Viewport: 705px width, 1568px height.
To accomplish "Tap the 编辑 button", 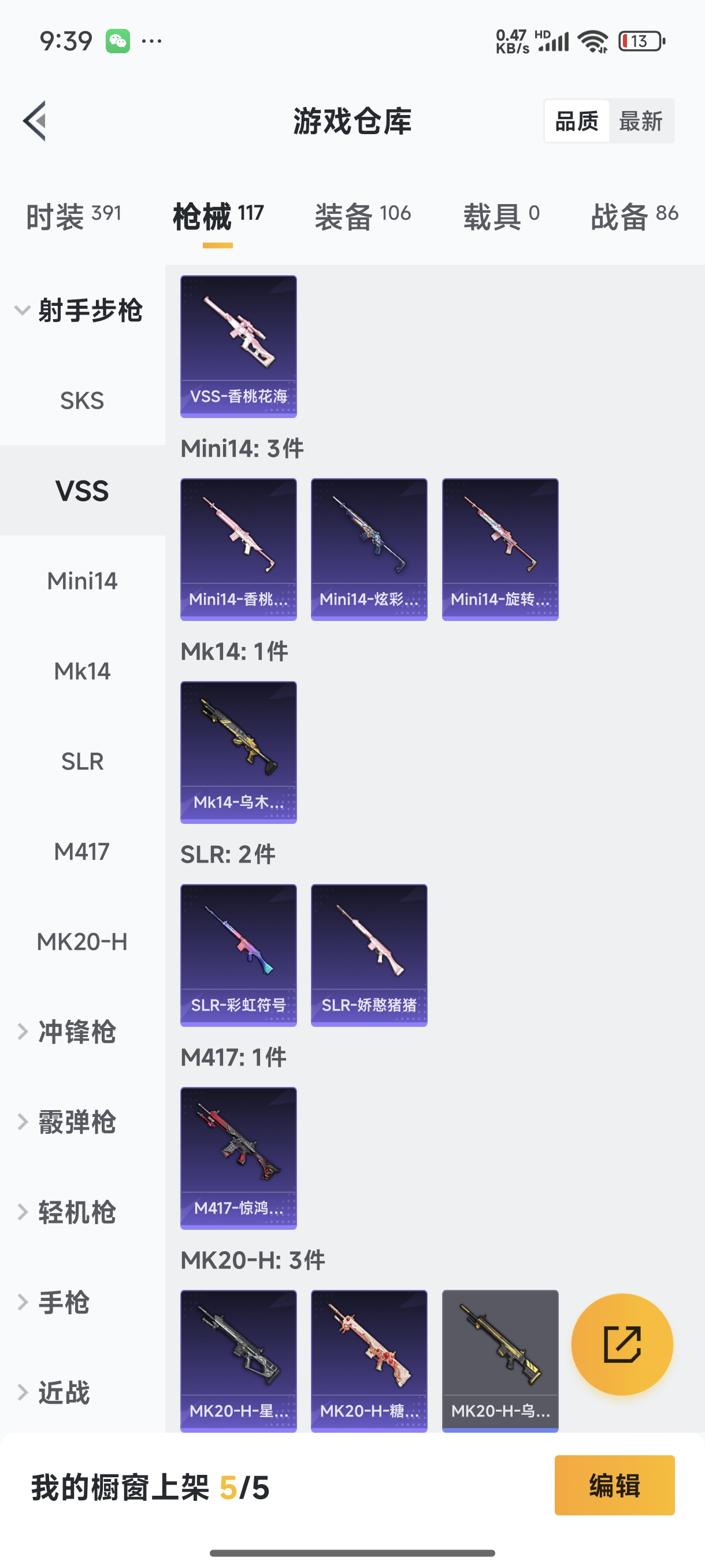I will [x=614, y=1485].
